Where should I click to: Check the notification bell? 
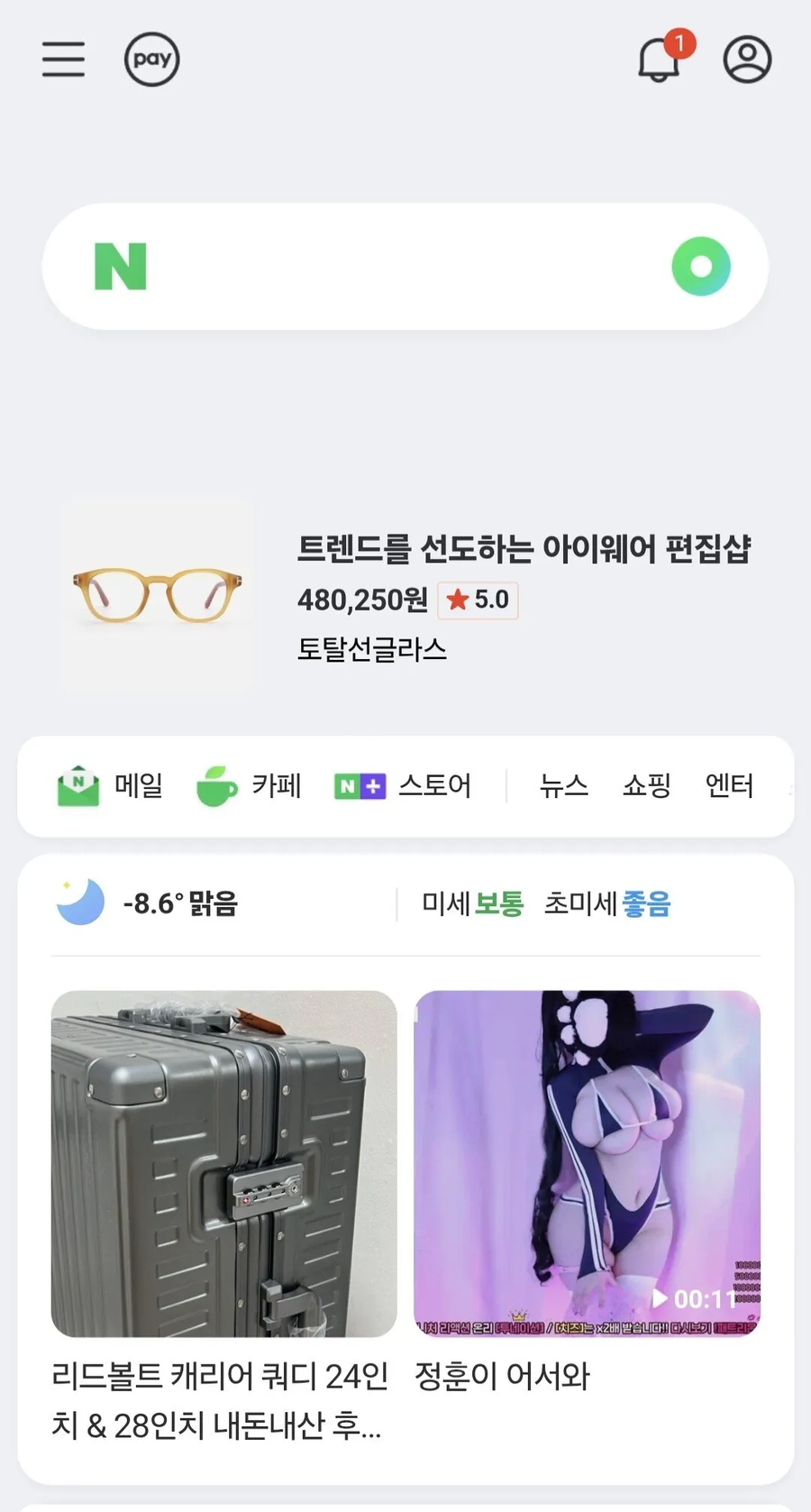click(x=659, y=61)
